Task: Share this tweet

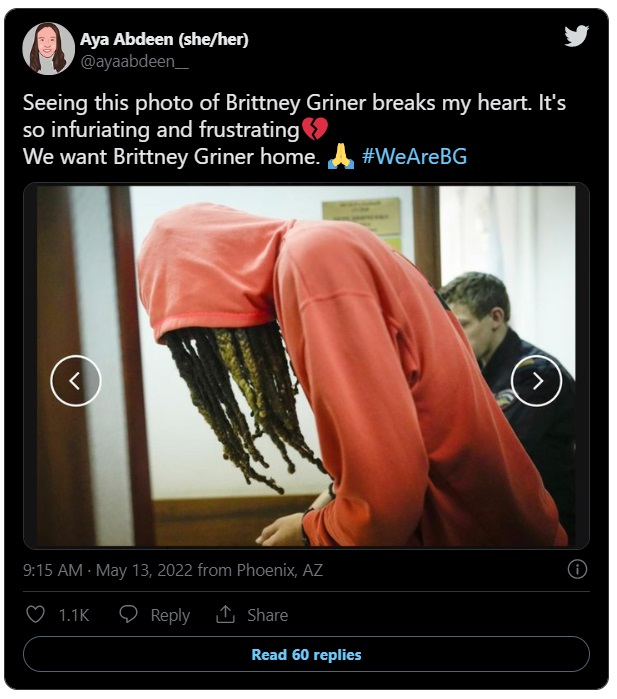Action: pos(252,615)
